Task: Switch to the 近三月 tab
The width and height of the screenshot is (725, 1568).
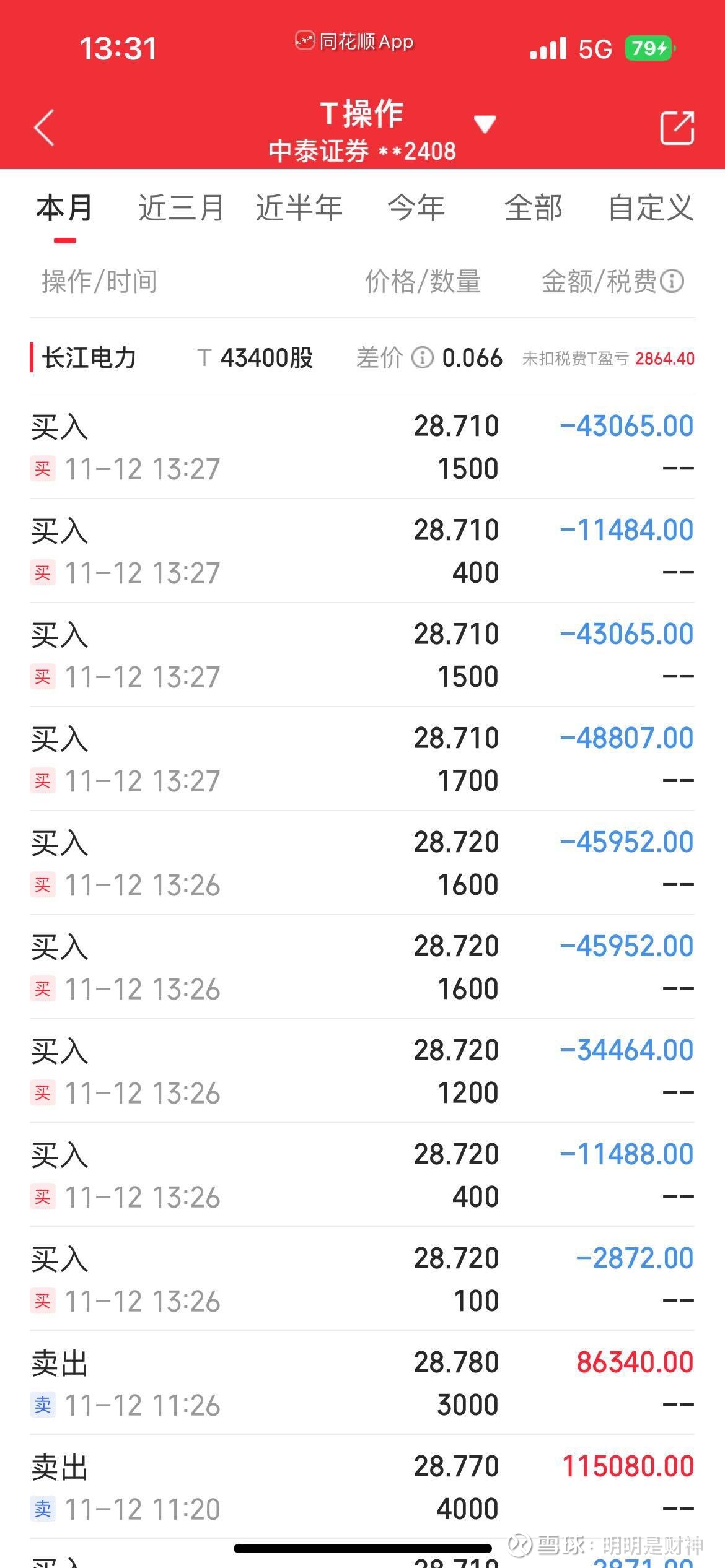Action: (181, 208)
